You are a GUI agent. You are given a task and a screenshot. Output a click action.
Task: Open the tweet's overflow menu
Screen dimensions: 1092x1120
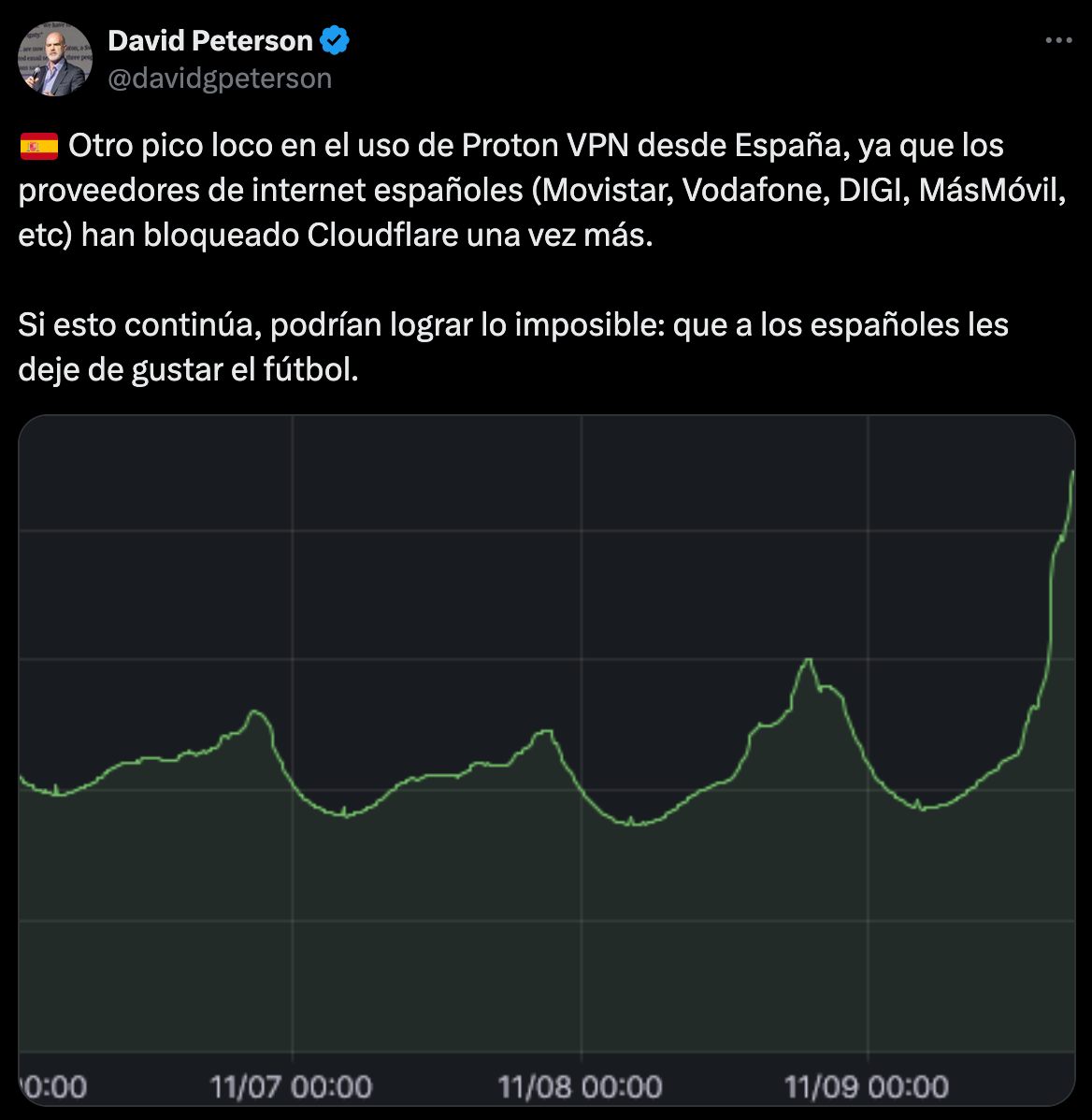tap(1057, 41)
